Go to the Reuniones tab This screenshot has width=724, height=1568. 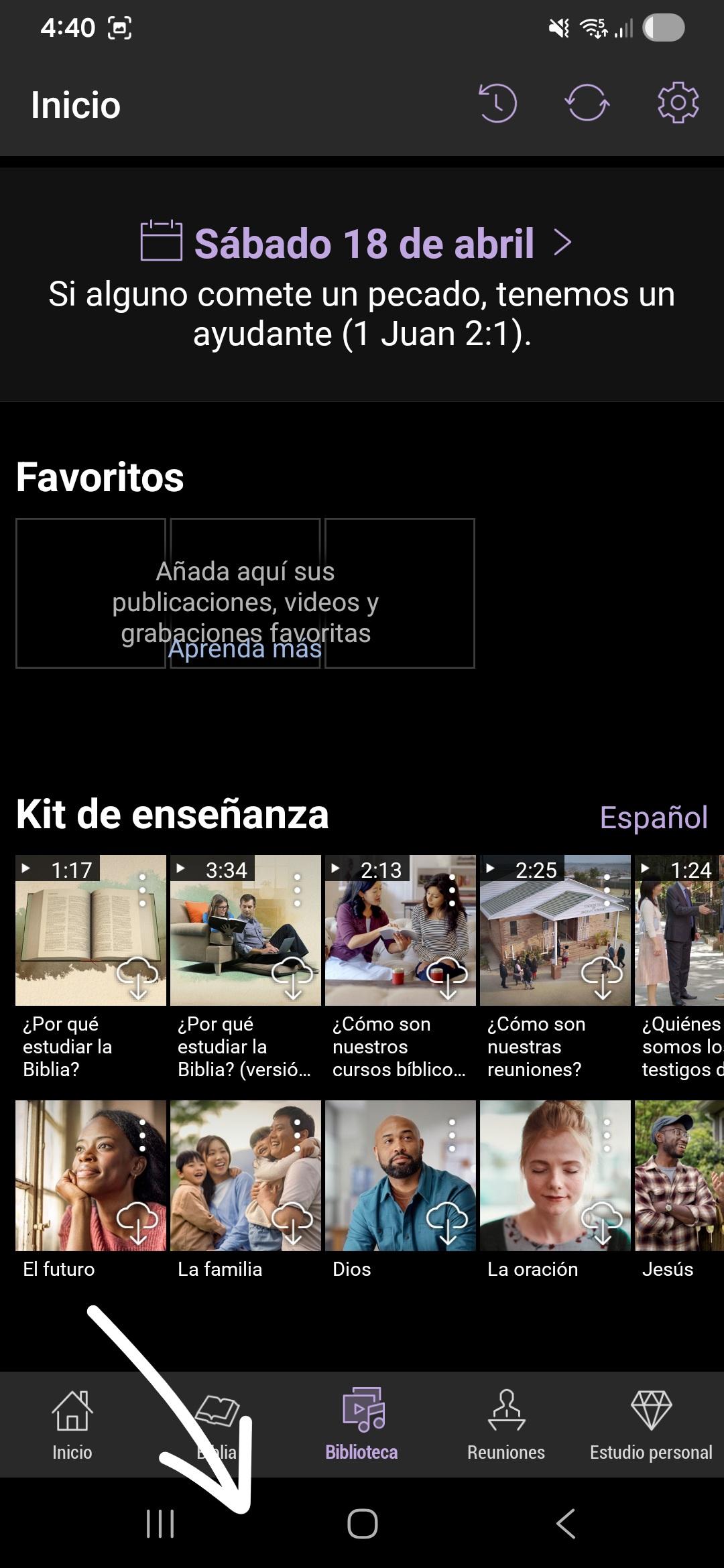pyautogui.click(x=506, y=1425)
